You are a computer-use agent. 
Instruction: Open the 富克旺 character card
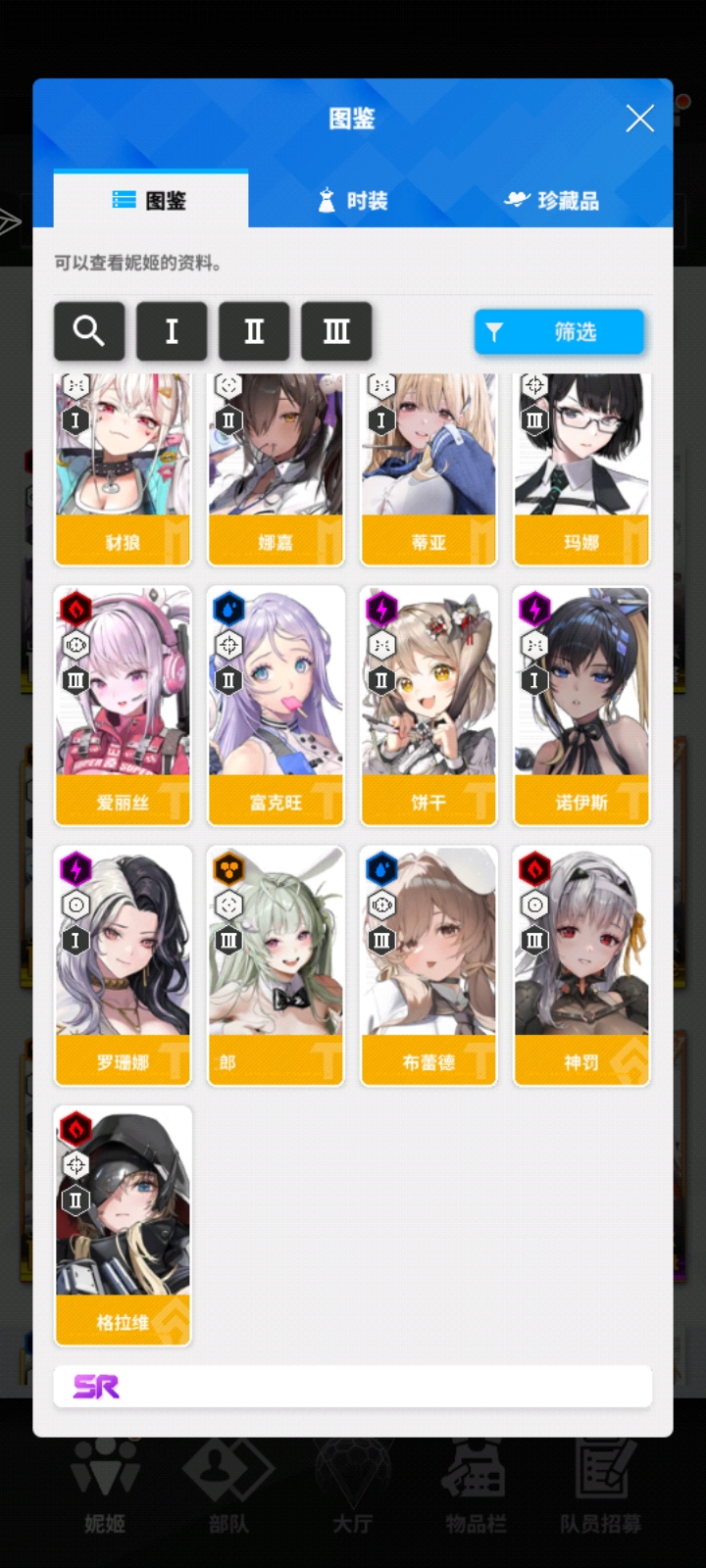tap(276, 706)
